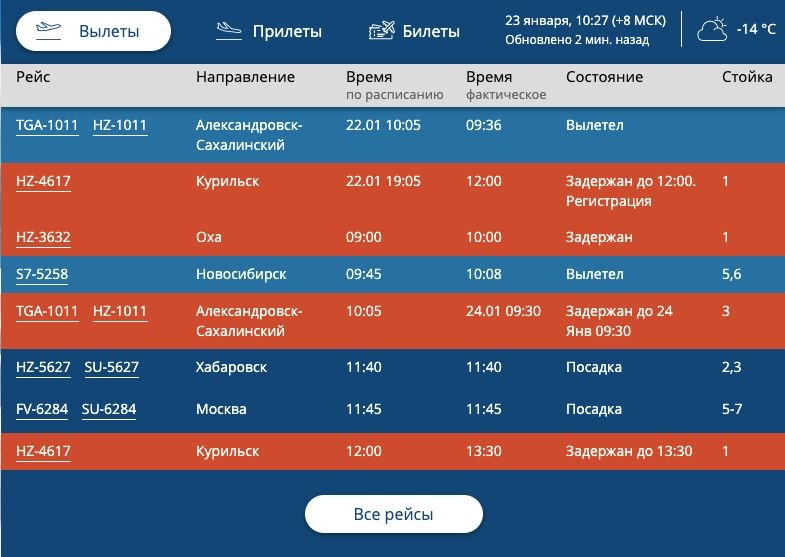Show all flights with Все рейсы
The width and height of the screenshot is (785, 557).
click(393, 515)
